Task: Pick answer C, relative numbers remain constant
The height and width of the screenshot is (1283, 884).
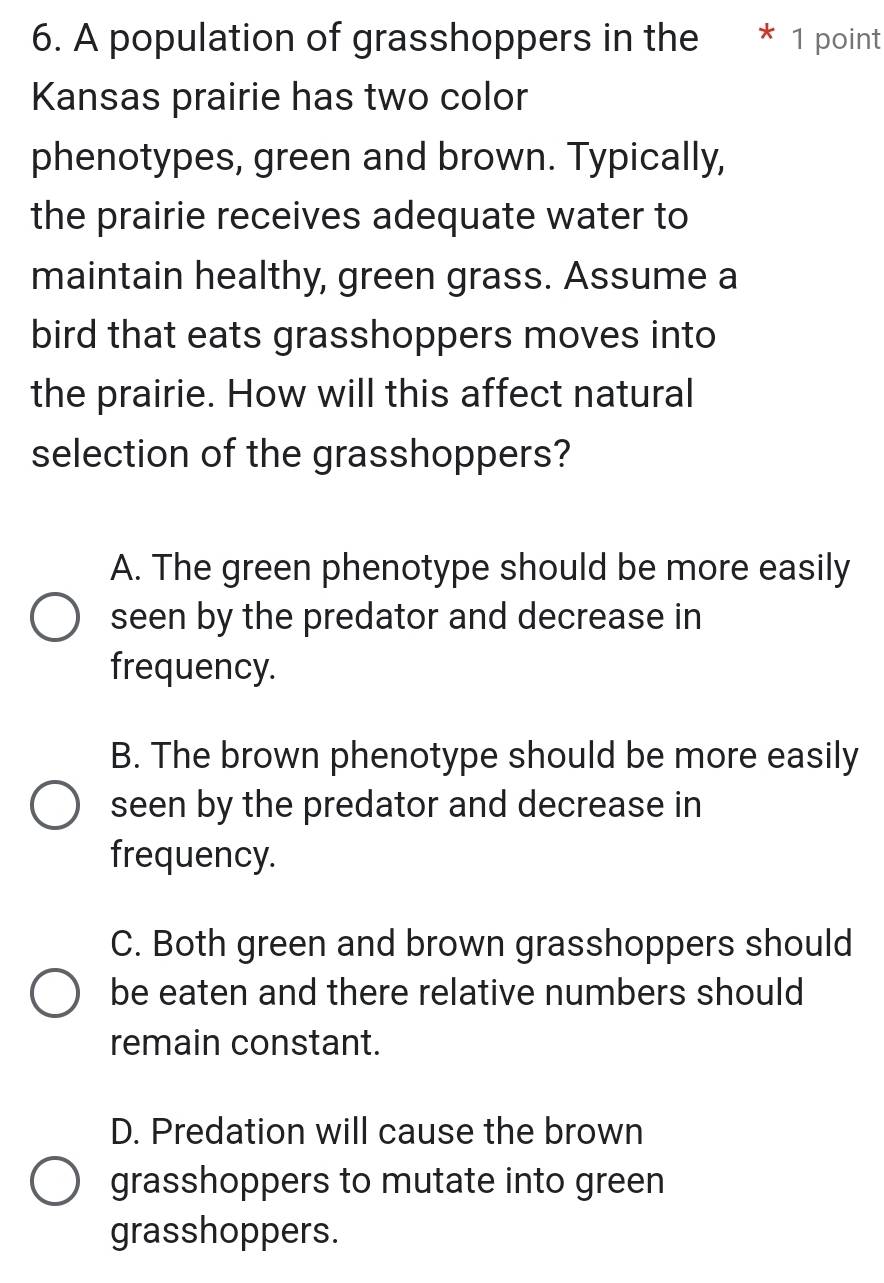Action: 54,994
